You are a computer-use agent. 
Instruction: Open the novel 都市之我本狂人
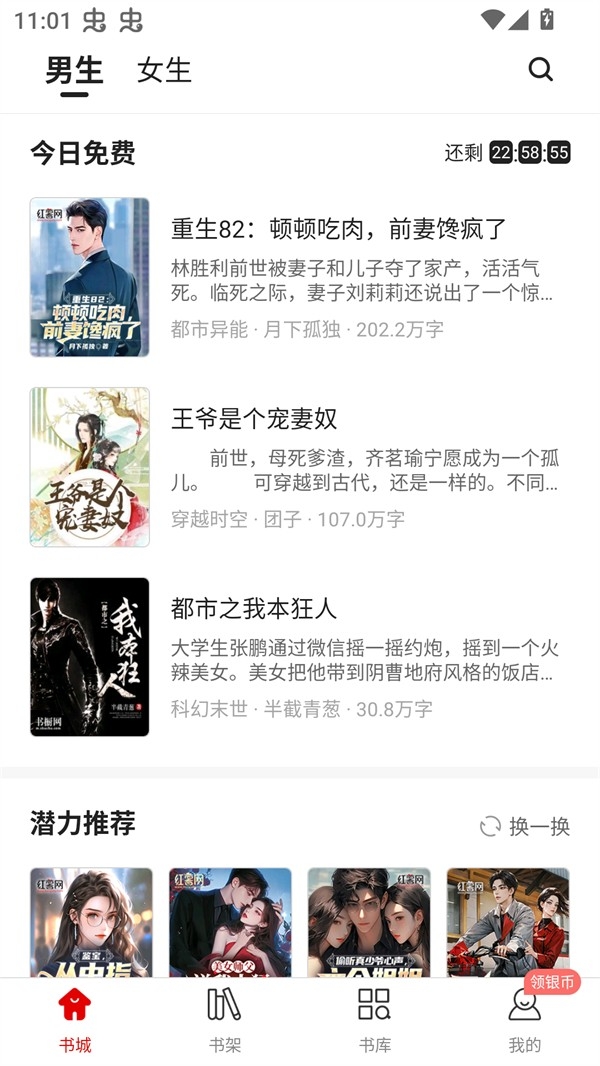[254, 609]
